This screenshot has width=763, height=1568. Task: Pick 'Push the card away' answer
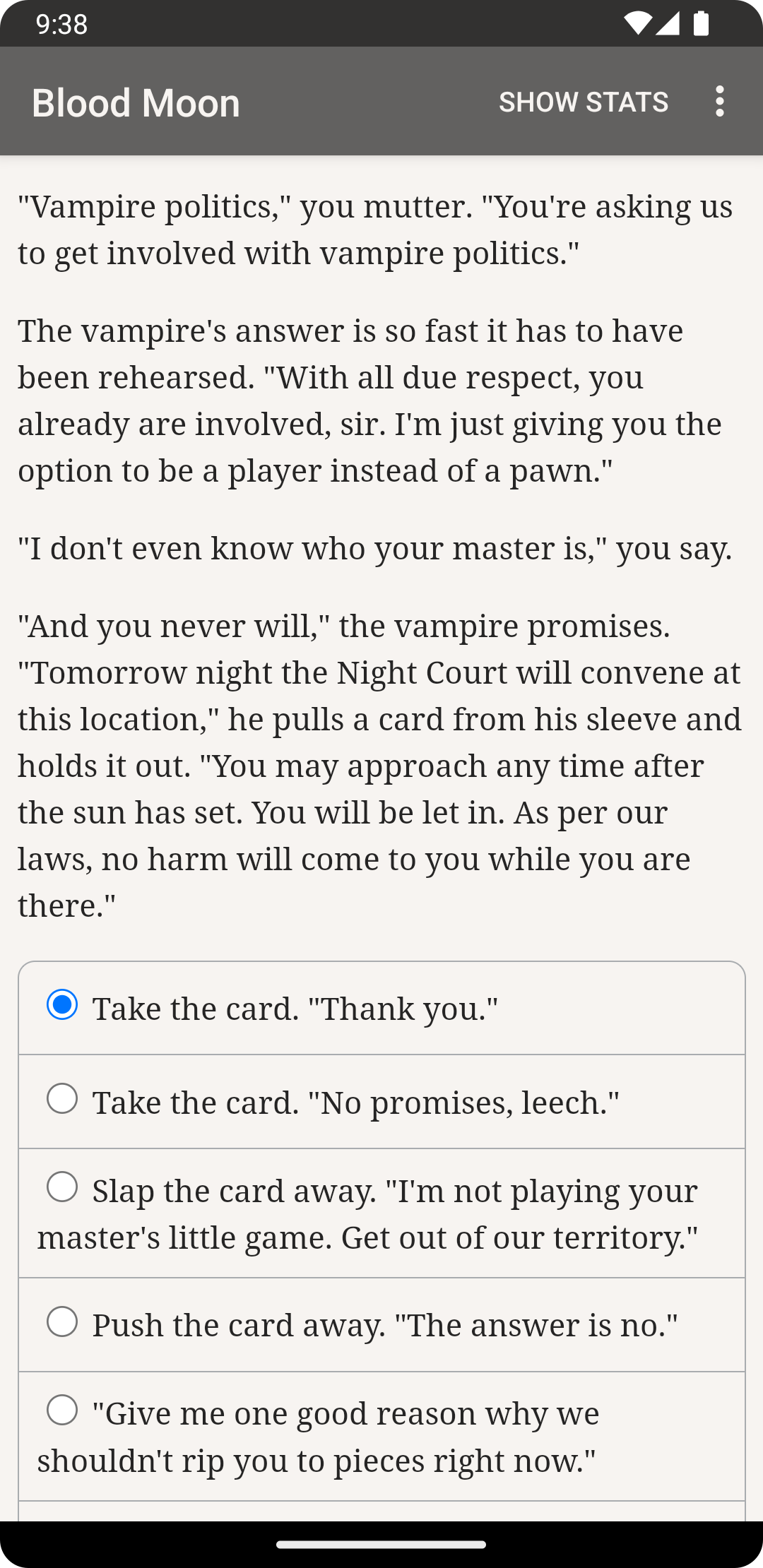pos(62,1321)
